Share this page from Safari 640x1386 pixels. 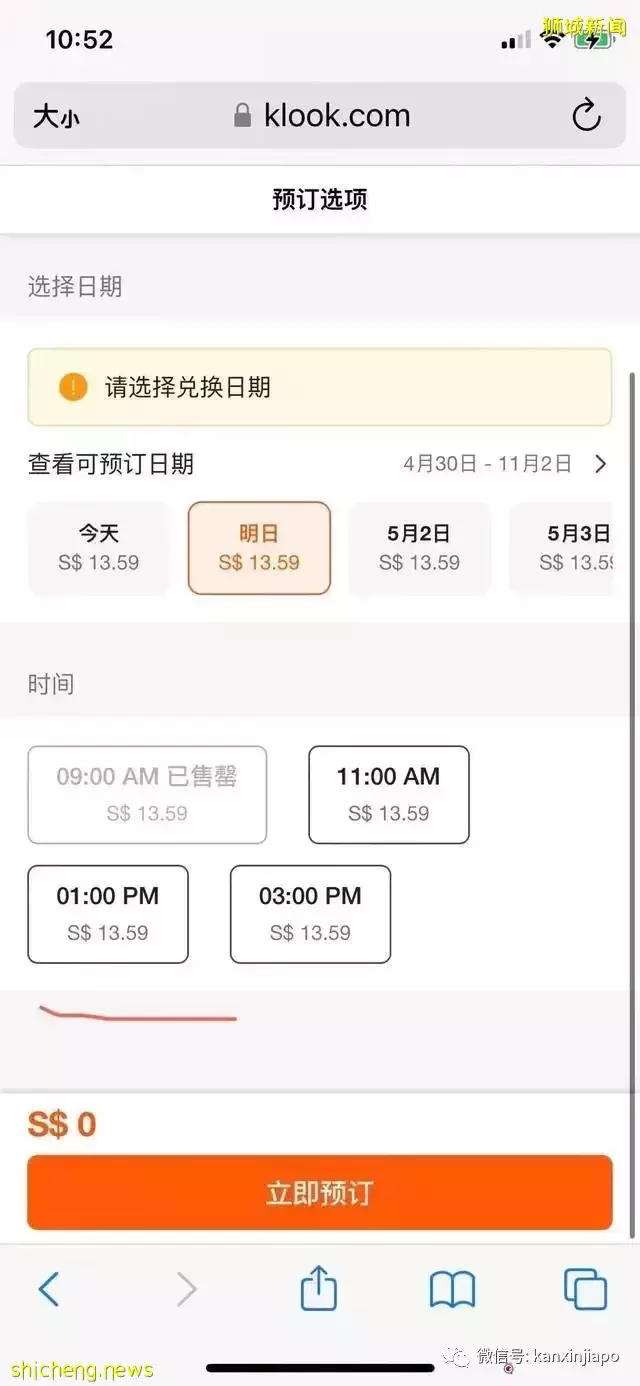(x=319, y=1288)
